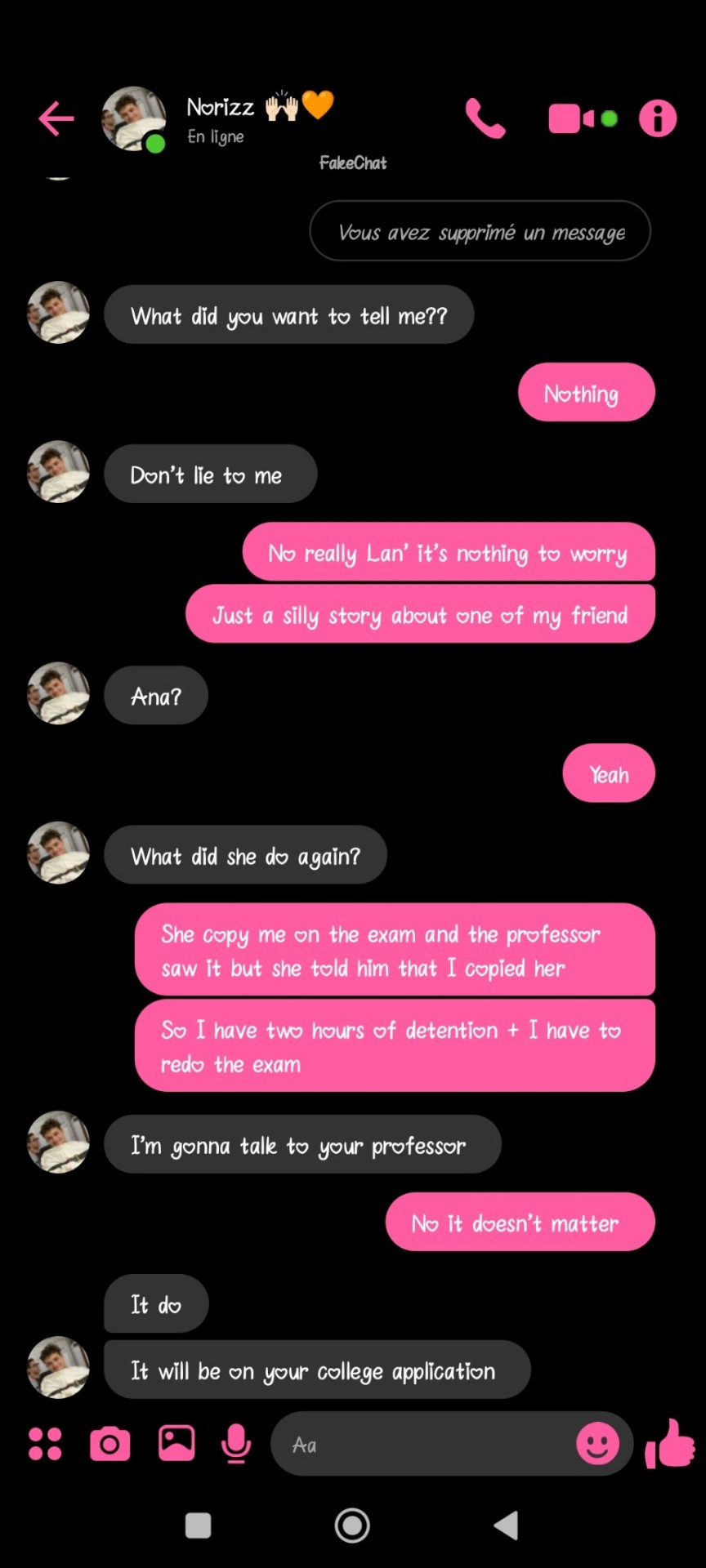Open the photo gallery picker
The height and width of the screenshot is (1568, 706).
click(176, 1444)
